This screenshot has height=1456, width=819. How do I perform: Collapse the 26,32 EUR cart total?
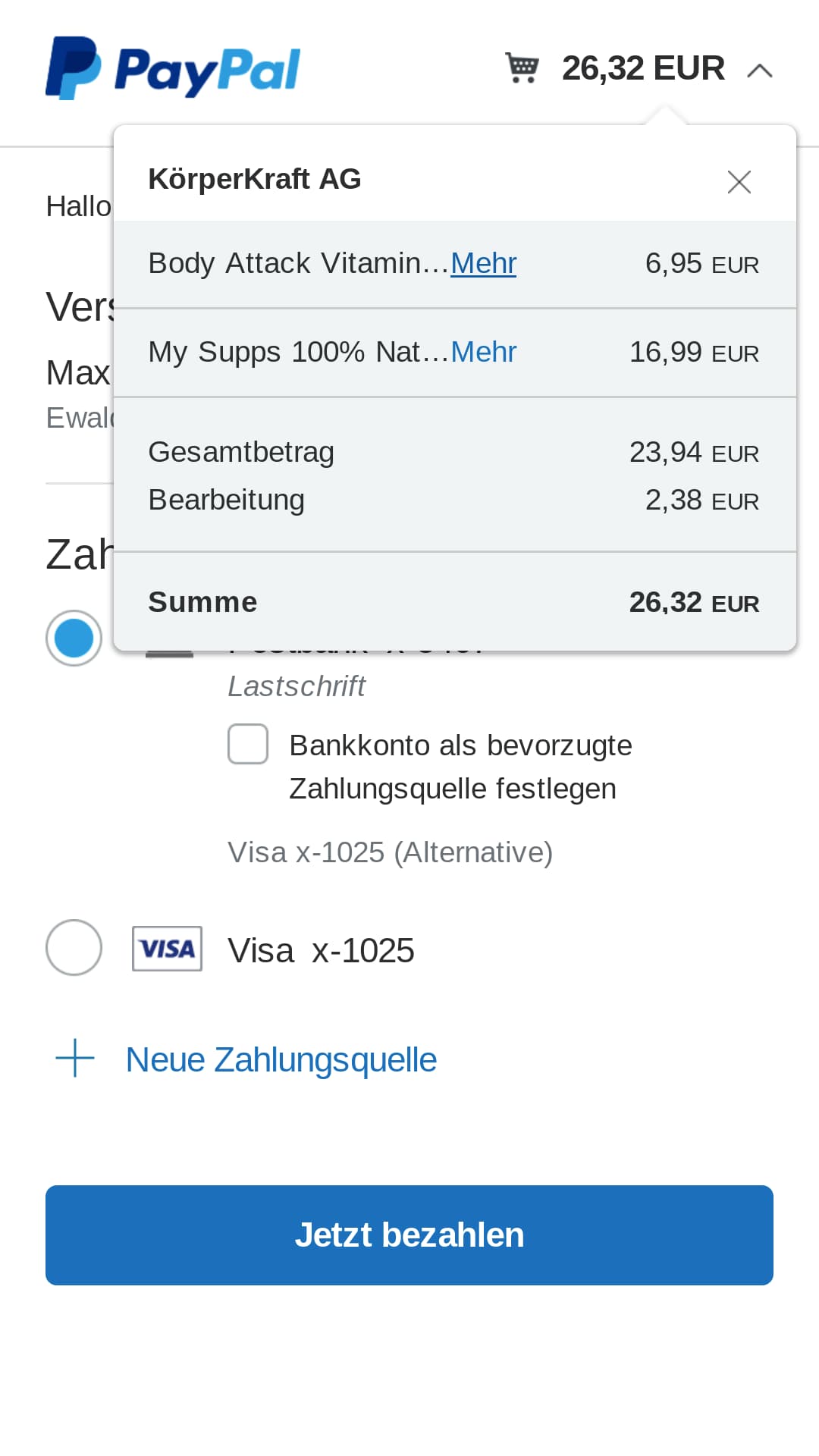point(759,71)
